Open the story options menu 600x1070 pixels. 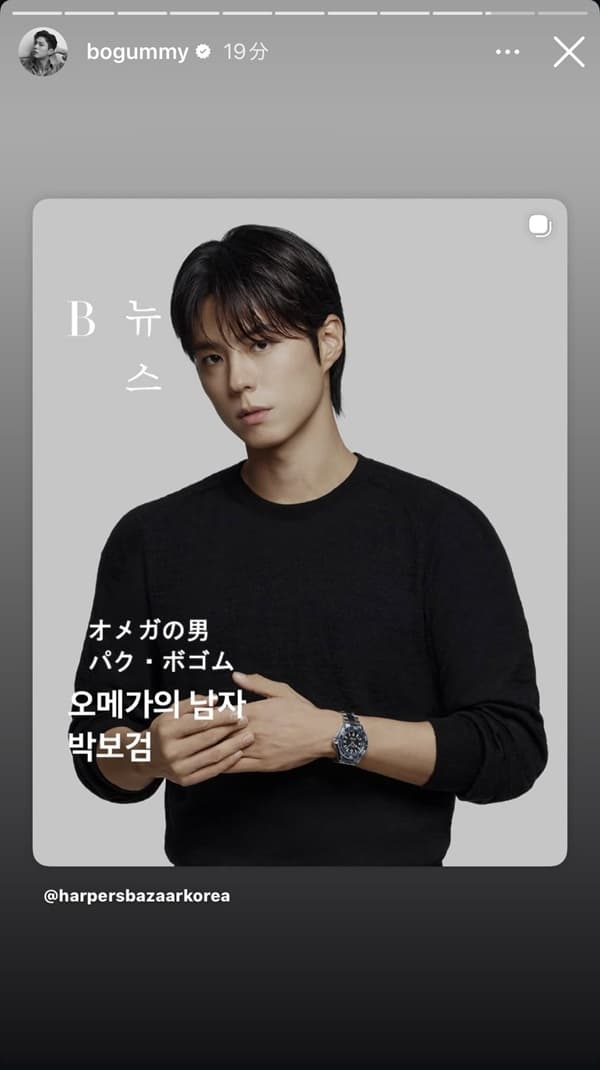(x=507, y=52)
